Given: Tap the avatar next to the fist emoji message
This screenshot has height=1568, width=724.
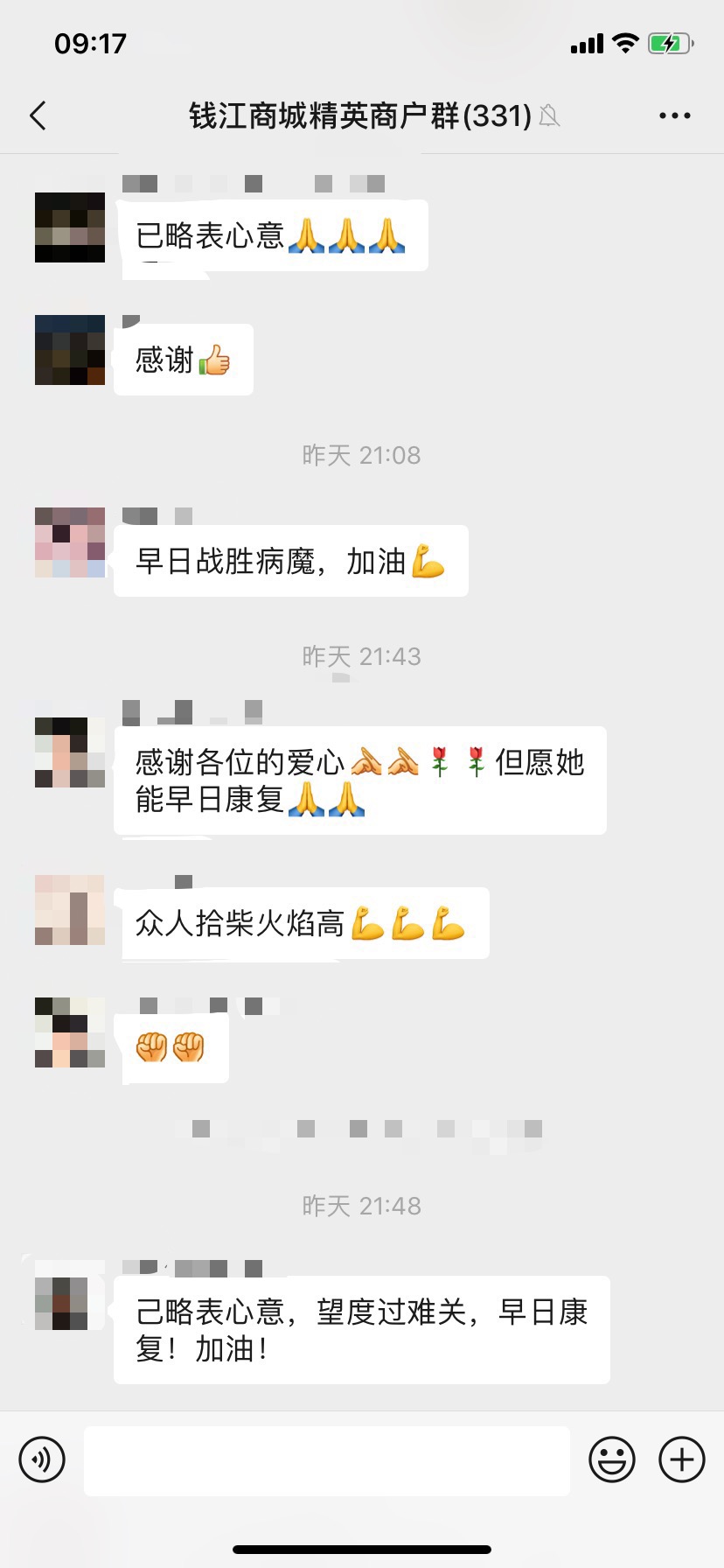Looking at the screenshot, I should [x=70, y=1032].
